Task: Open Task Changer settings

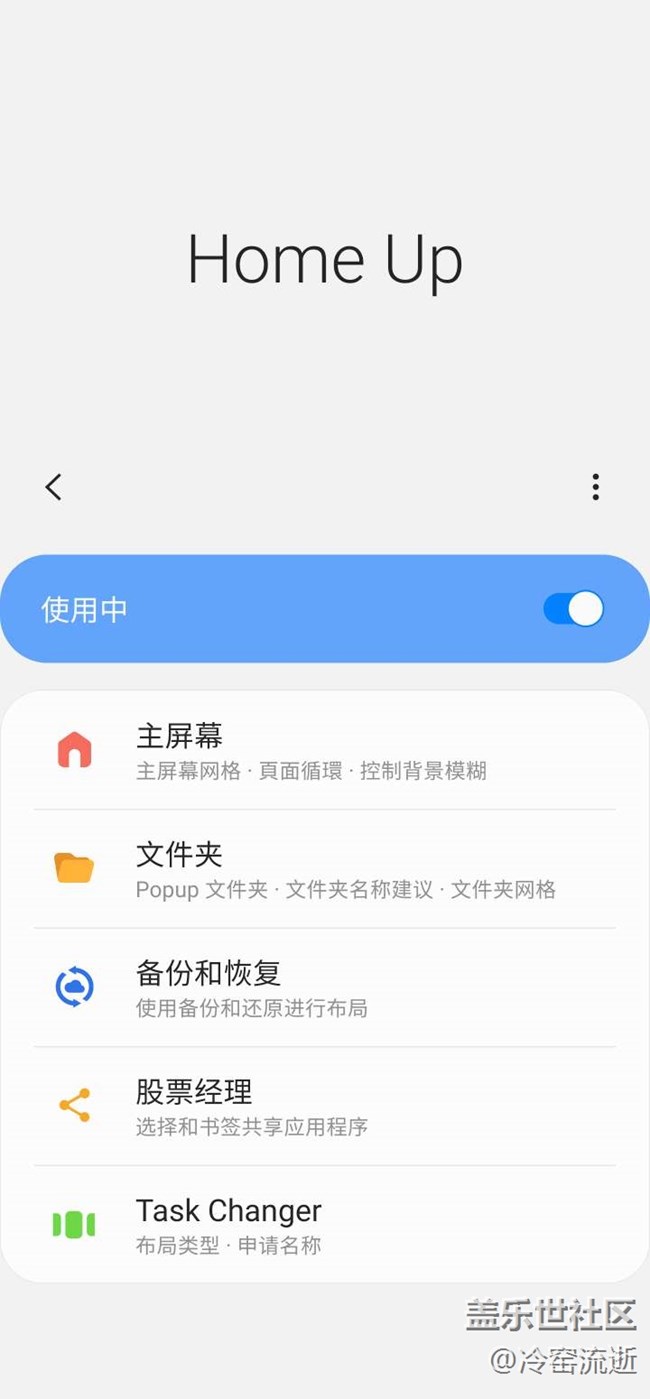Action: (324, 1225)
